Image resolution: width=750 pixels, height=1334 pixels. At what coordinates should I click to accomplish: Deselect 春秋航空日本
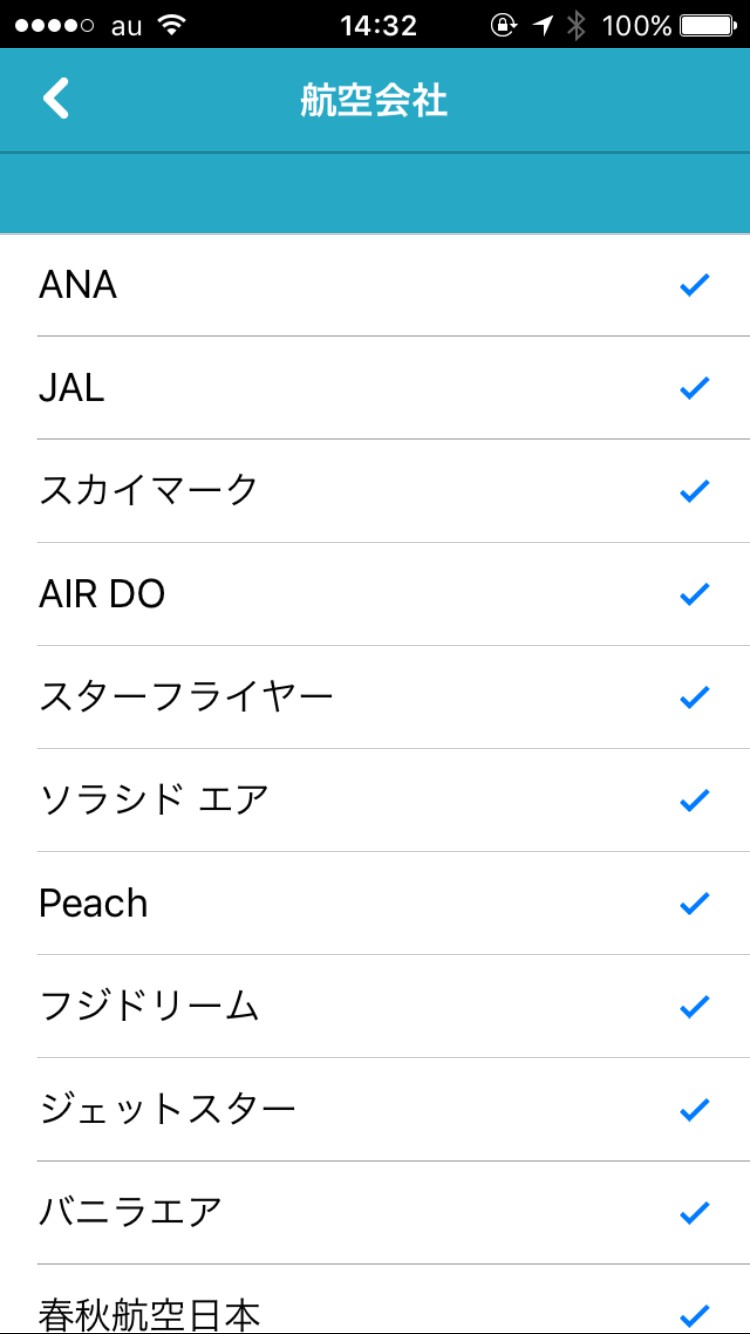(375, 1300)
